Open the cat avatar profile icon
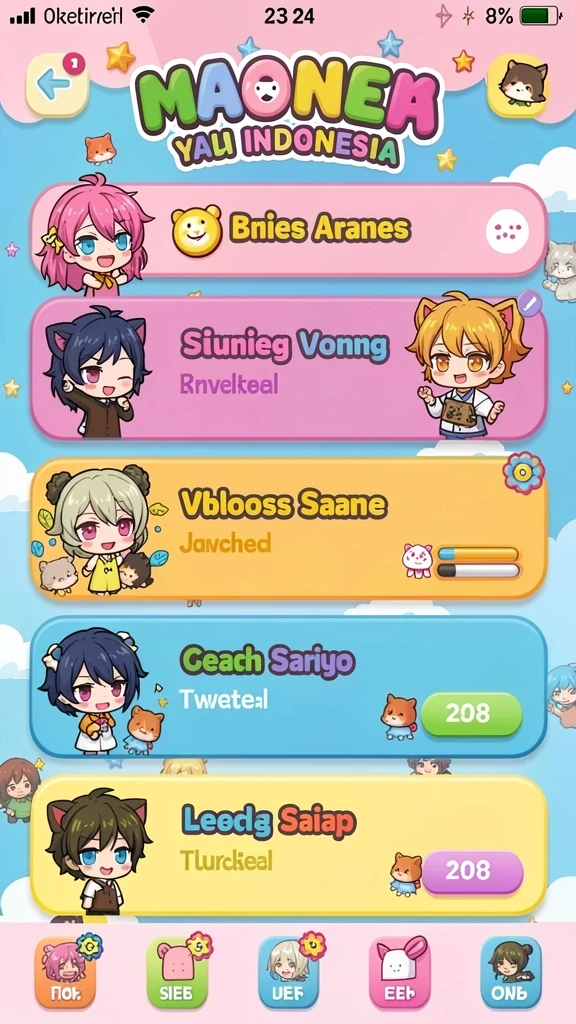Screen dimensions: 576x1024 (x=519, y=85)
